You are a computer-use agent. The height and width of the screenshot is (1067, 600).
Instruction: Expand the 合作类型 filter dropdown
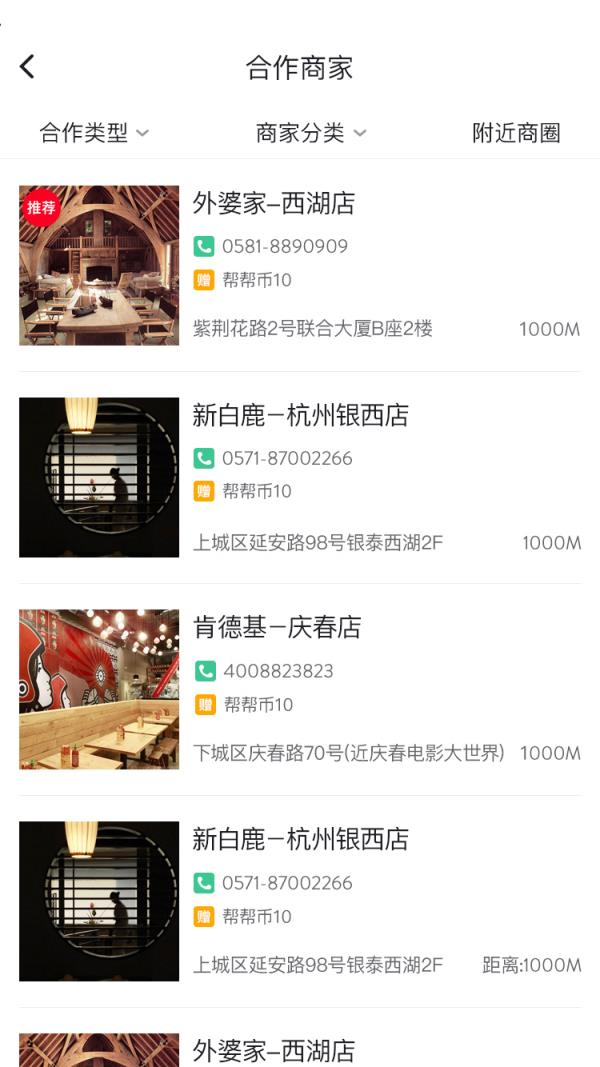[x=94, y=133]
